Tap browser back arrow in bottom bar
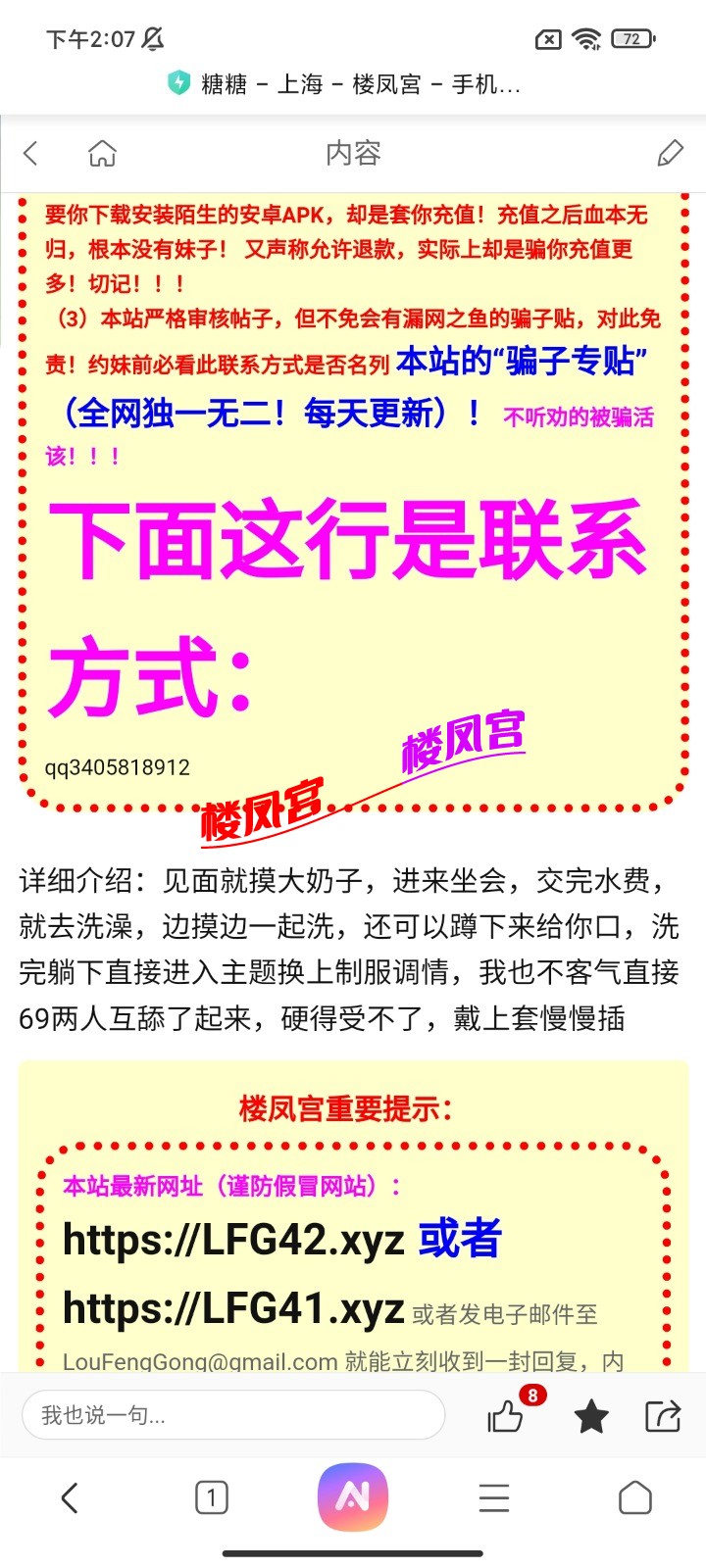Image resolution: width=706 pixels, height=1568 pixels. (x=69, y=1497)
